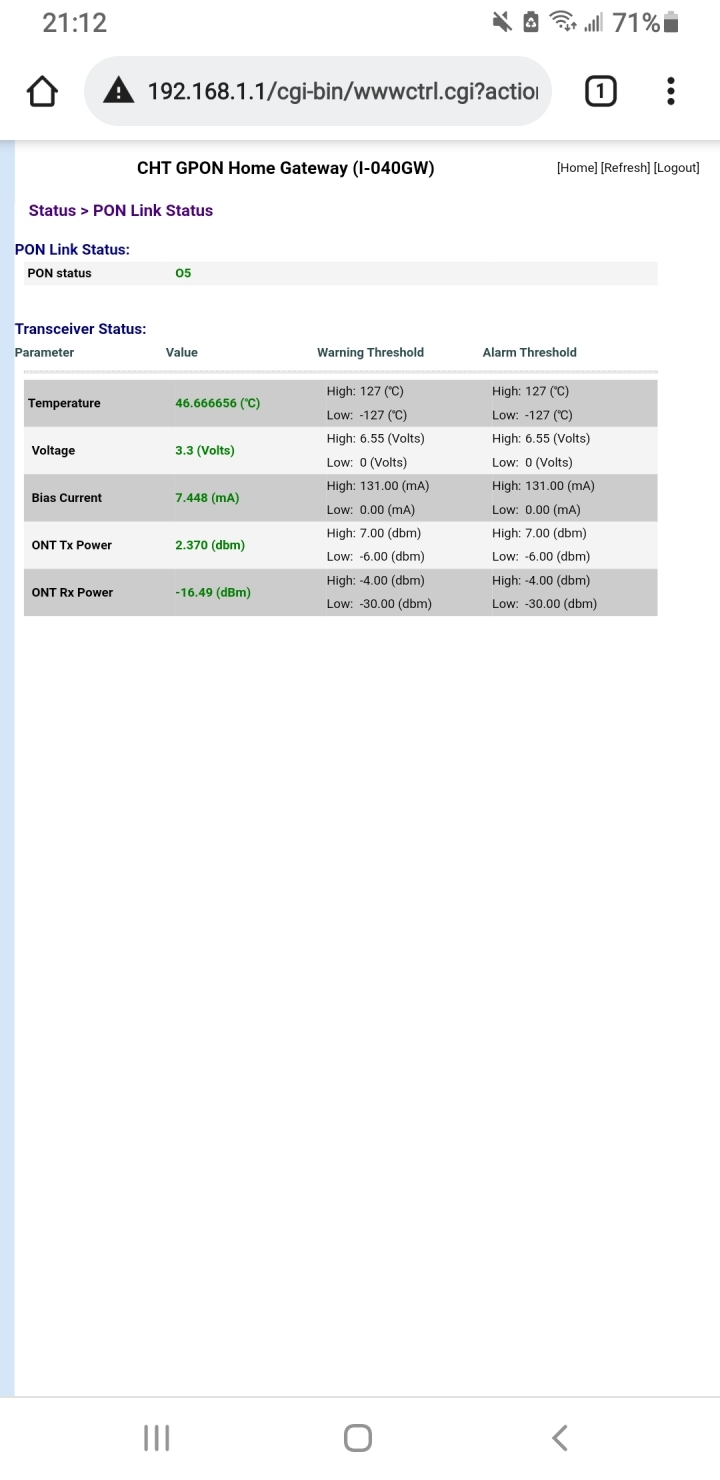The height and width of the screenshot is (1480, 720).
Task: Tap the not-secure warning icon in address bar
Action: tap(119, 92)
